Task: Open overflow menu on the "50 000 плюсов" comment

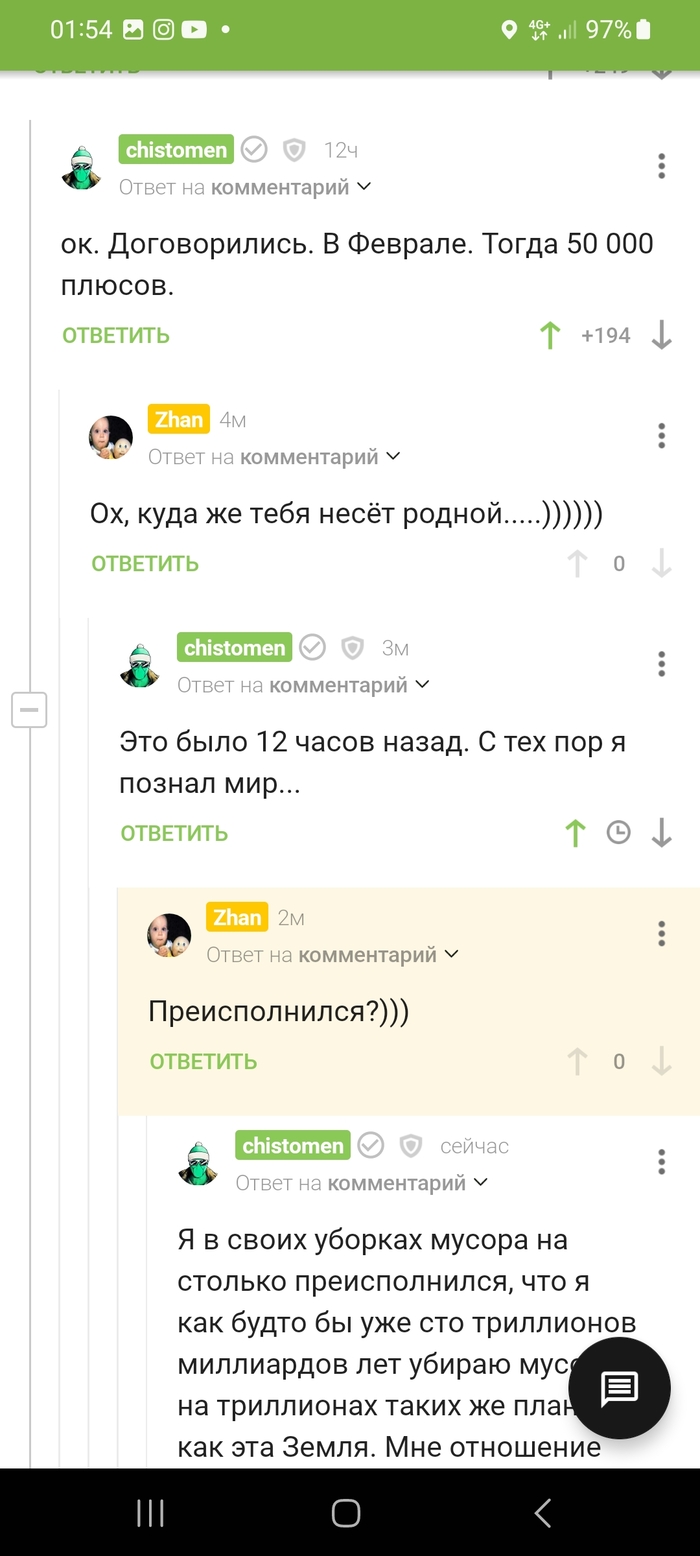Action: (661, 166)
